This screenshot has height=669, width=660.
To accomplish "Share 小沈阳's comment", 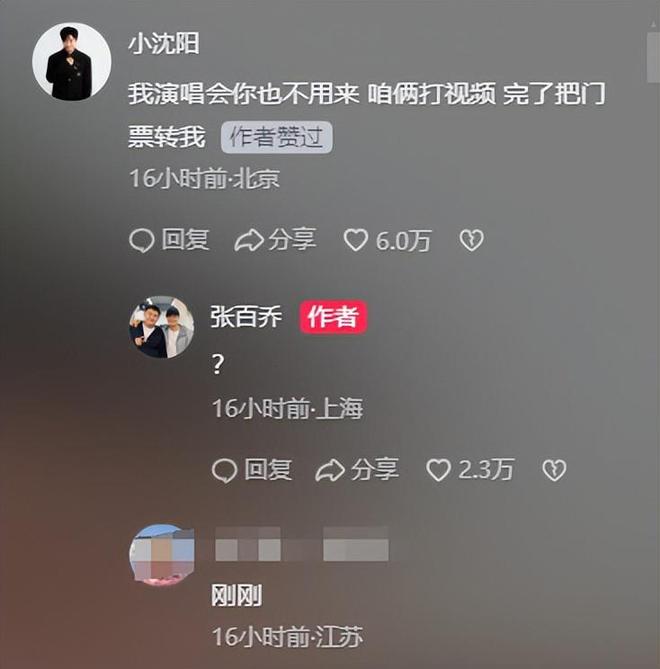I will click(x=275, y=240).
